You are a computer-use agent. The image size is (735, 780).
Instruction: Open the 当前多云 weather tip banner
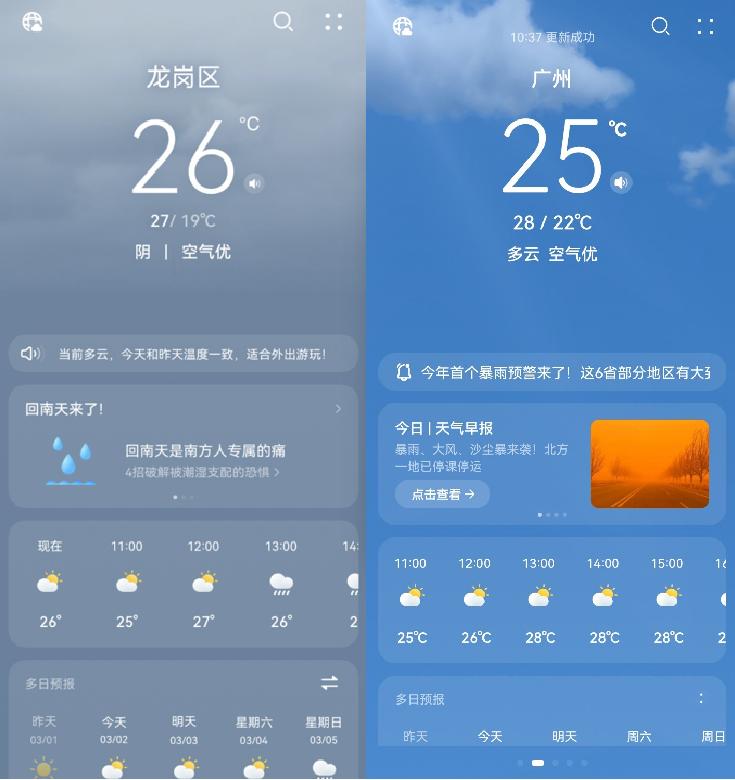click(x=183, y=353)
